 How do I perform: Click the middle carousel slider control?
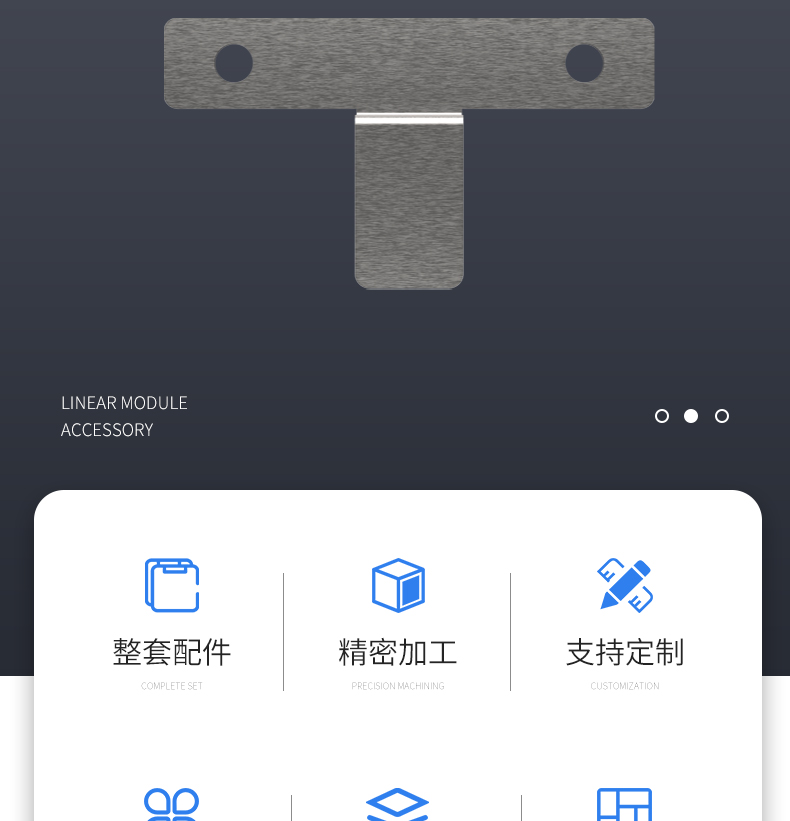click(691, 415)
